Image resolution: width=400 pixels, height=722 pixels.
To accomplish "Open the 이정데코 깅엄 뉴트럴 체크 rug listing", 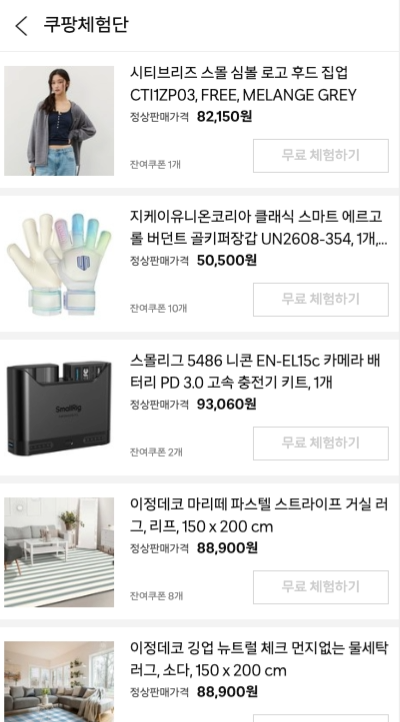I will (x=259, y=658).
